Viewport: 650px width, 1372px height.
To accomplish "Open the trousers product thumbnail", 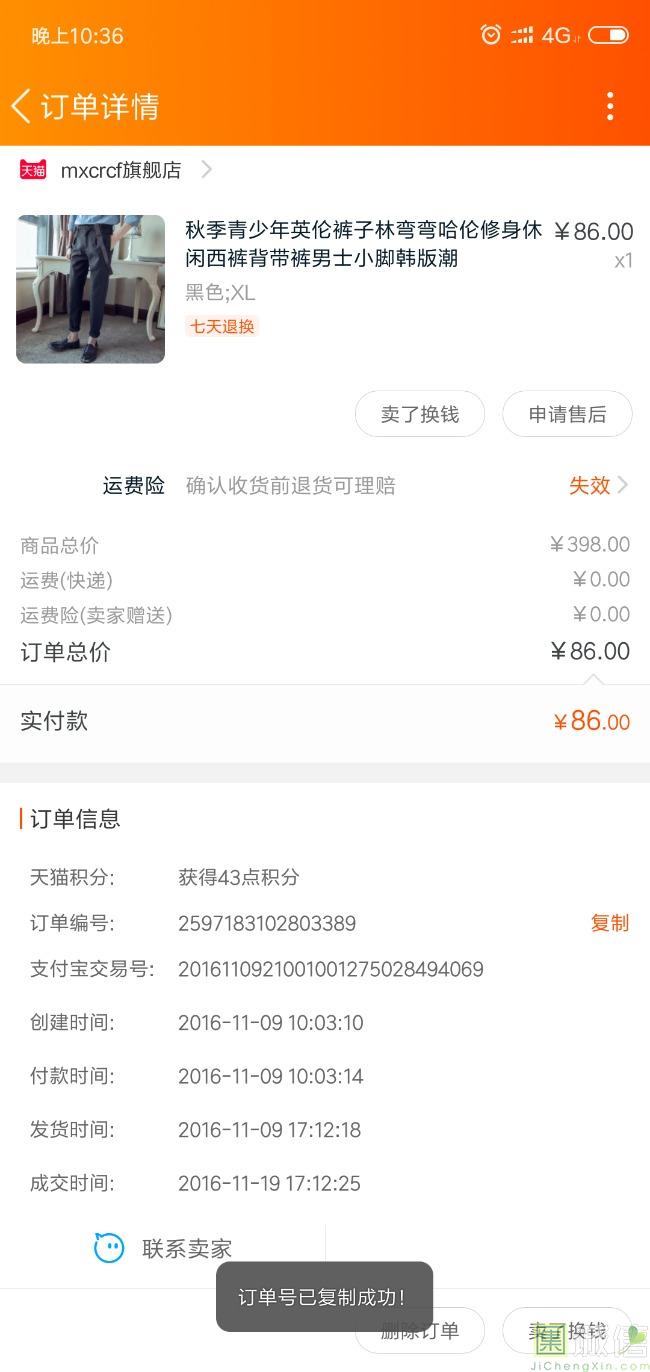I will [90, 289].
